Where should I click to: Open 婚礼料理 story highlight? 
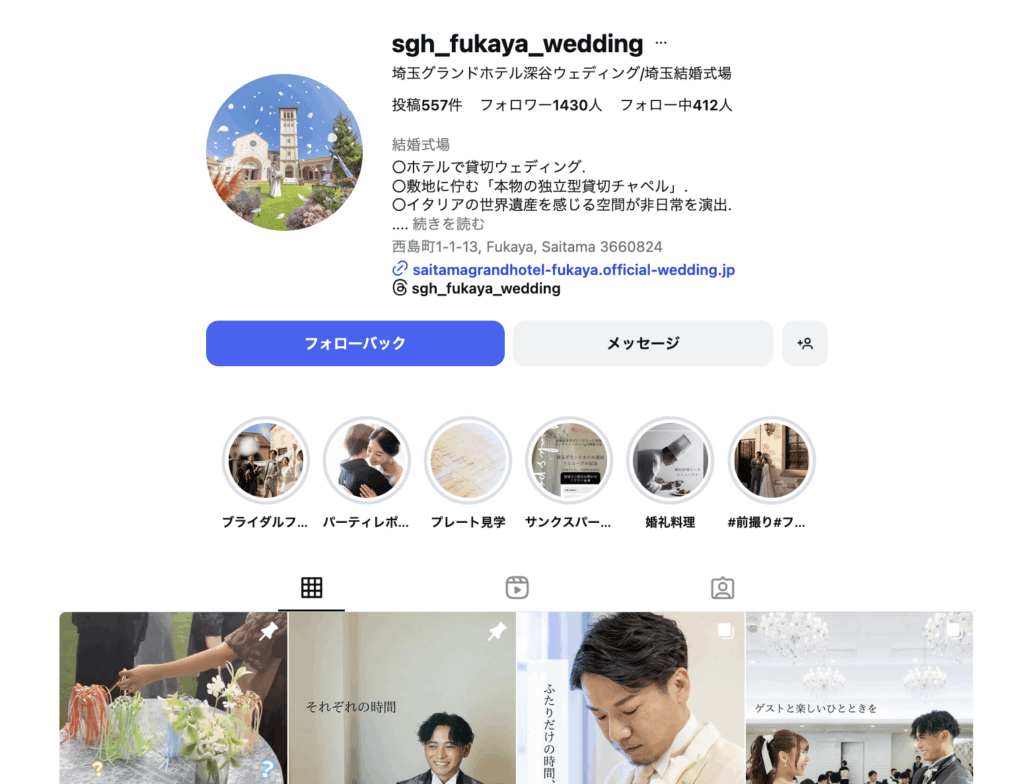[670, 461]
